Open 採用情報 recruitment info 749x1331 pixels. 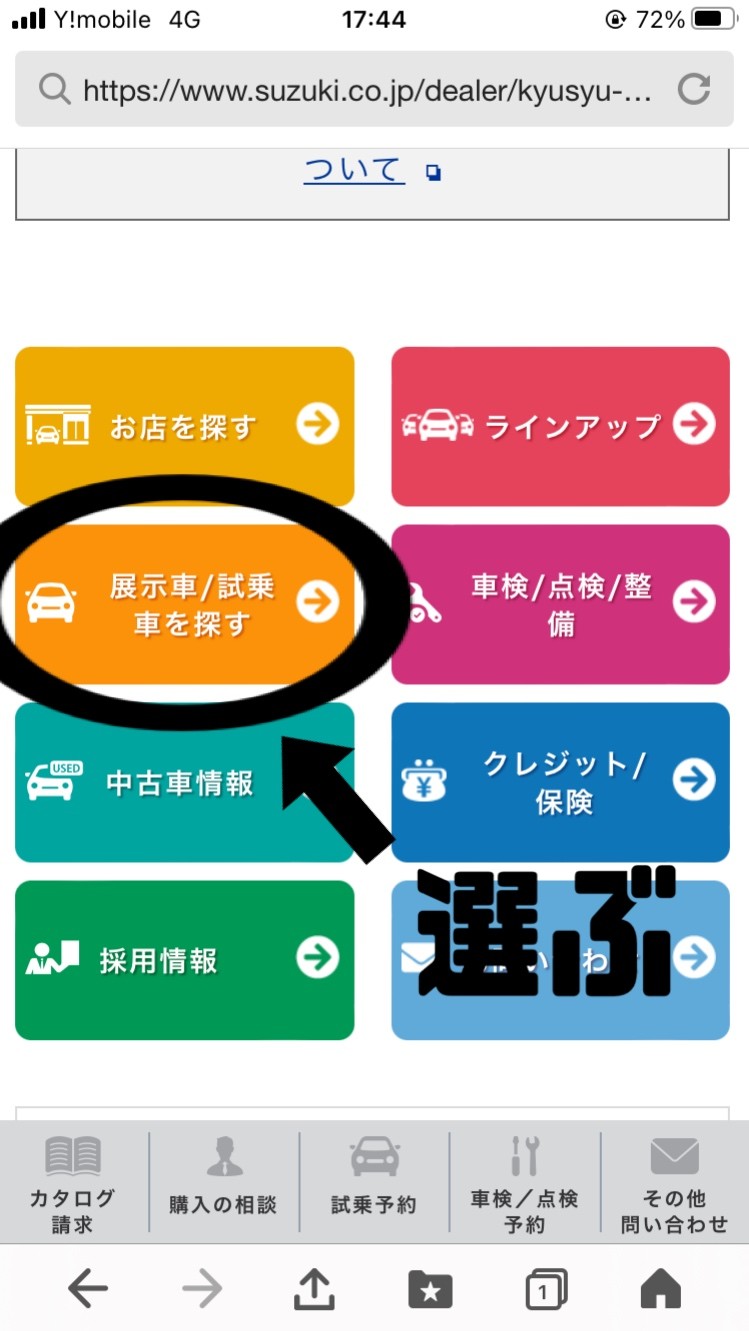point(184,960)
